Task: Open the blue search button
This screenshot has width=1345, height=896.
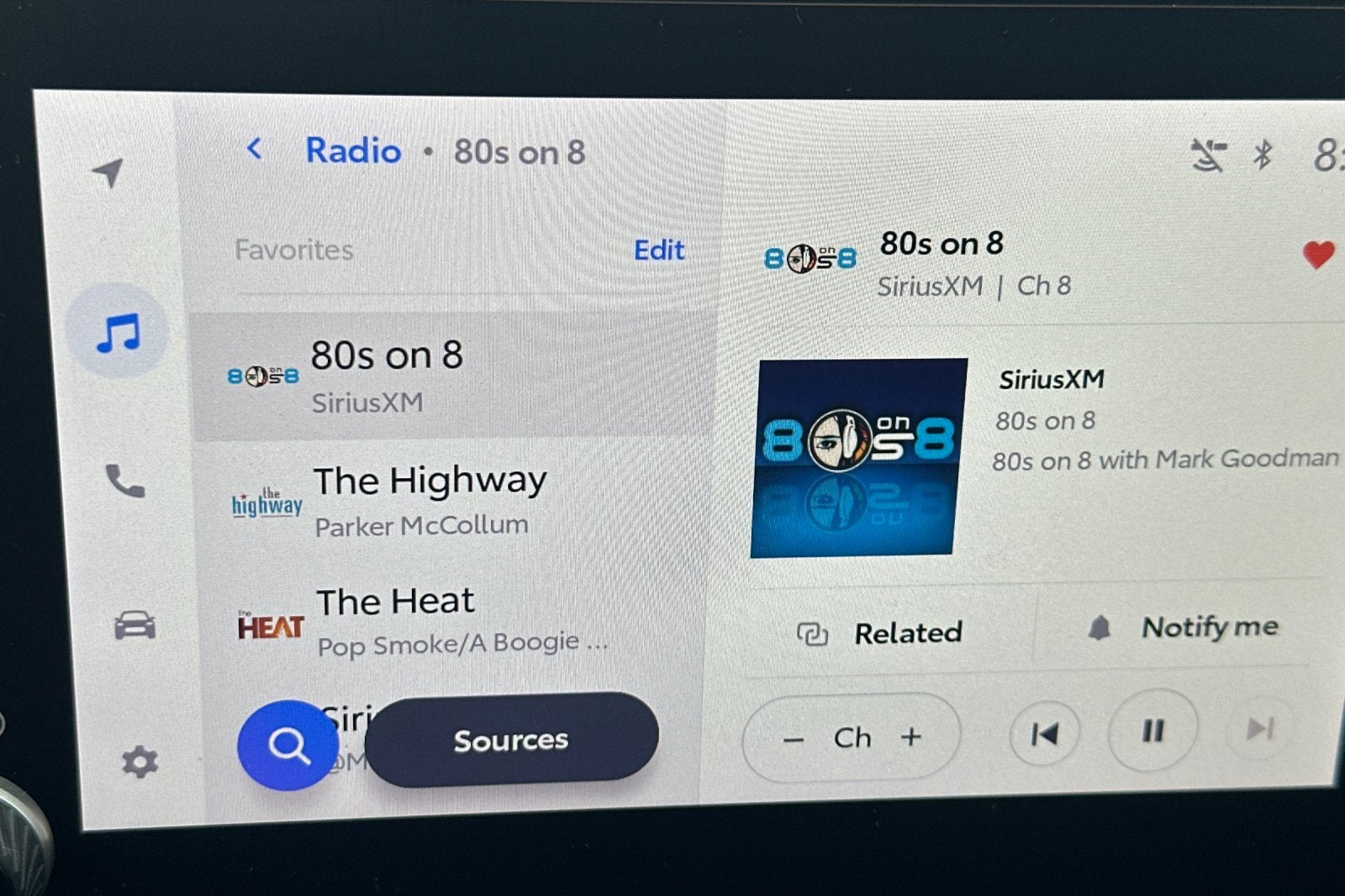Action: pyautogui.click(x=287, y=745)
